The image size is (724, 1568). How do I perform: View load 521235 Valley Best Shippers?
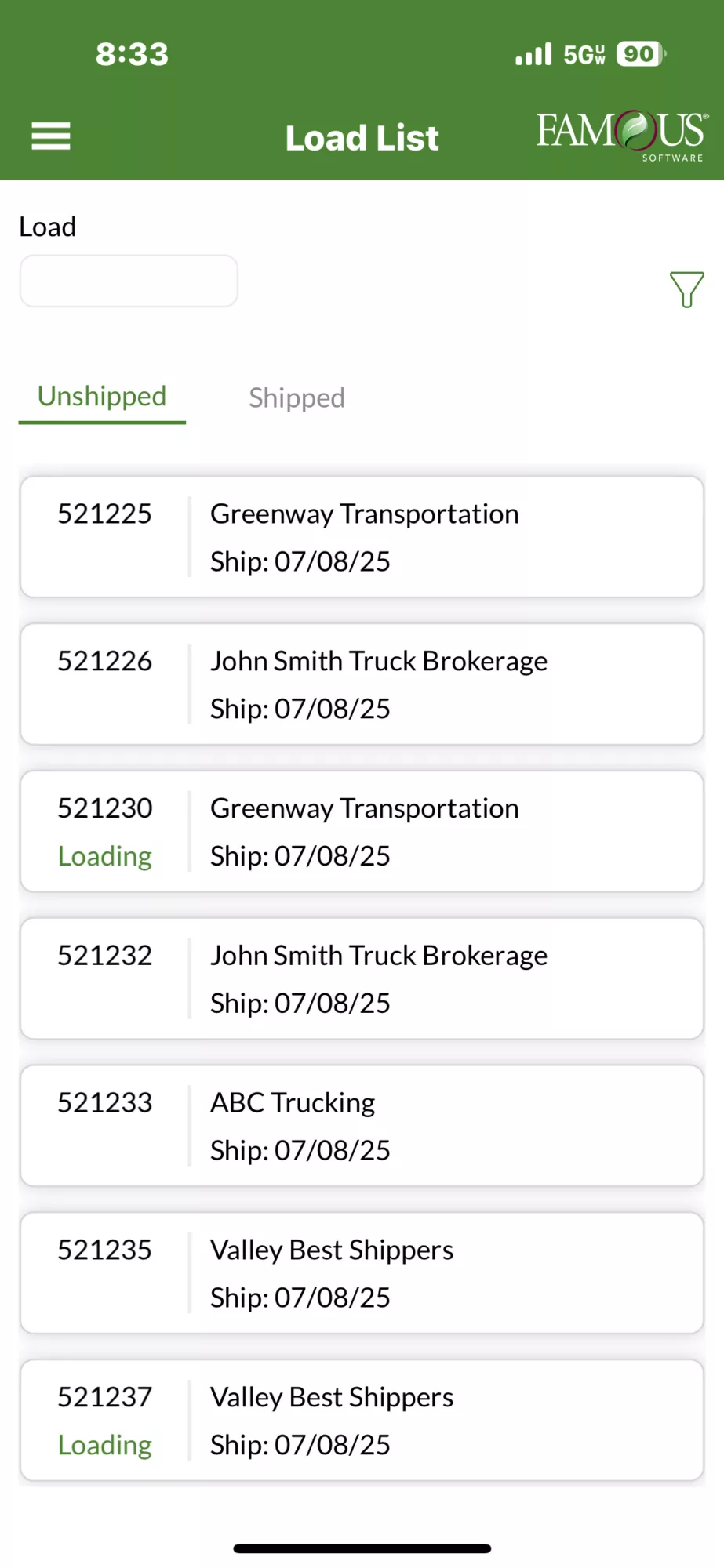pyautogui.click(x=362, y=1273)
